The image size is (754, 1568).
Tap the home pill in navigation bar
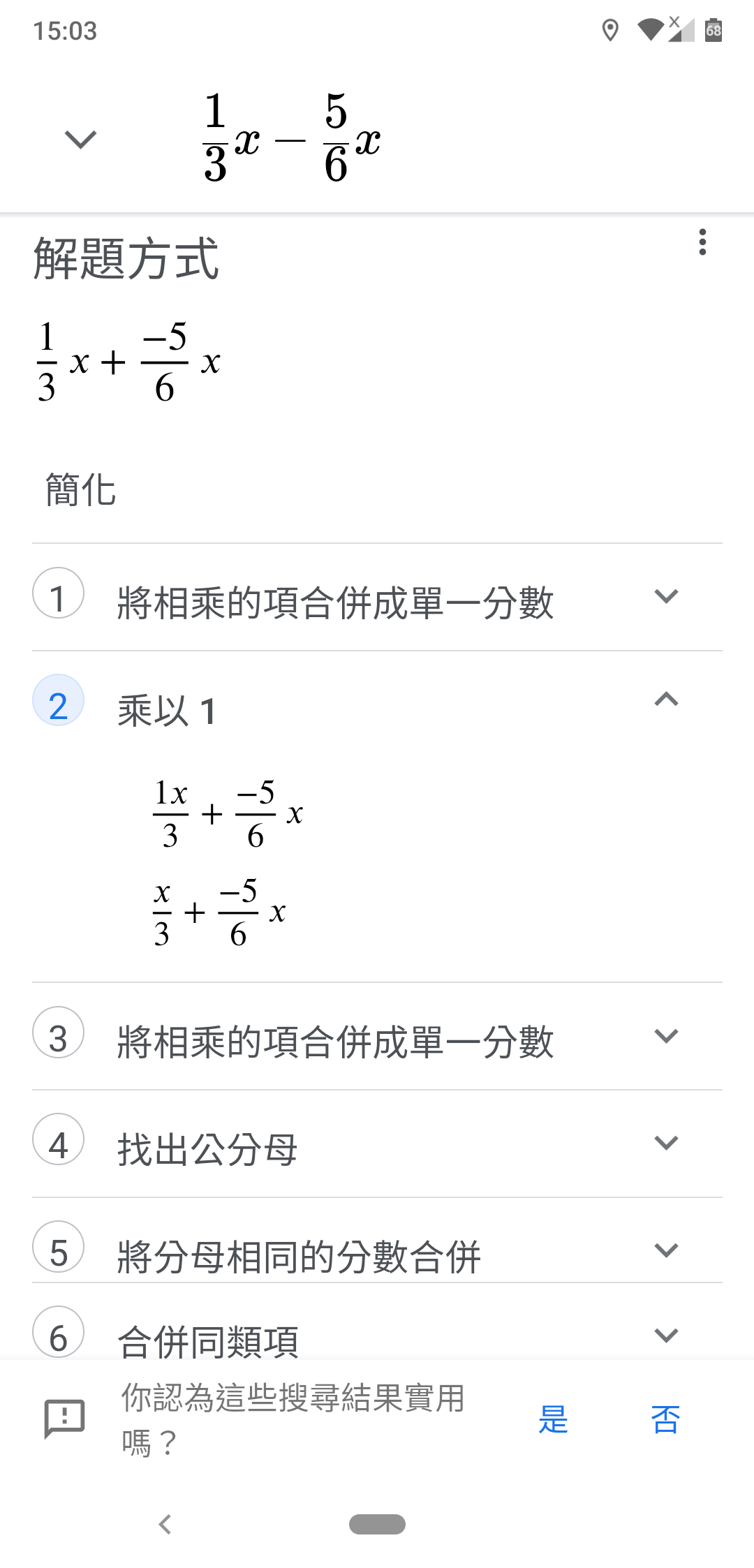tap(377, 1524)
